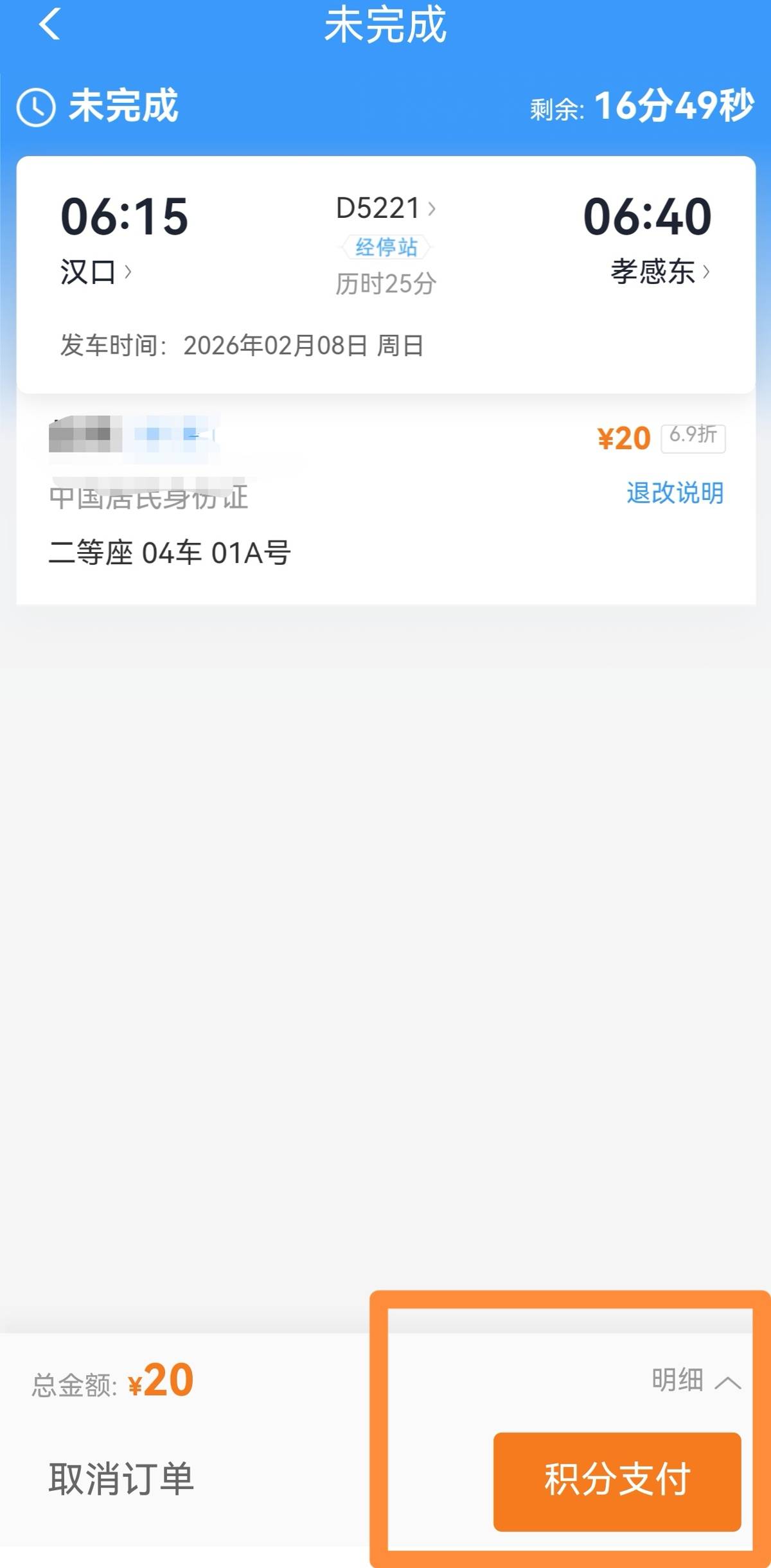The width and height of the screenshot is (771, 1568).
Task: Go back using the top-left arrow
Action: (x=49, y=24)
